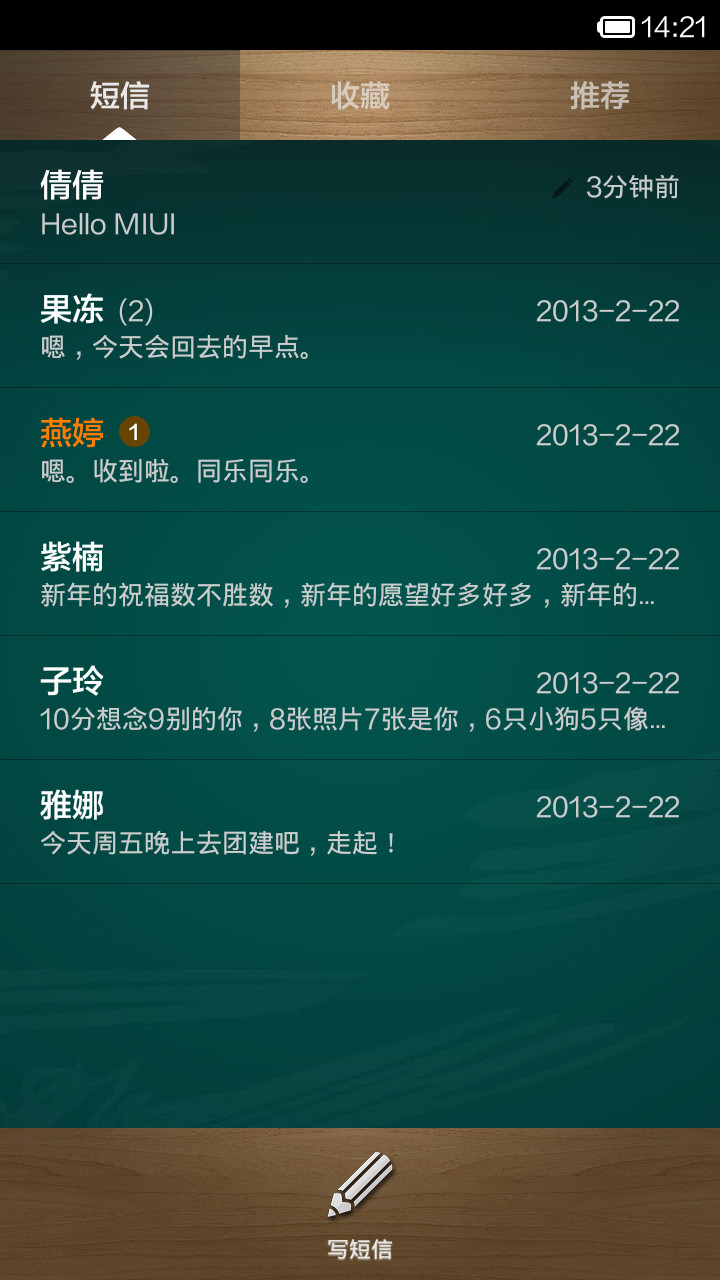
Task: Select the 短信 tab
Action: pyautogui.click(x=120, y=95)
